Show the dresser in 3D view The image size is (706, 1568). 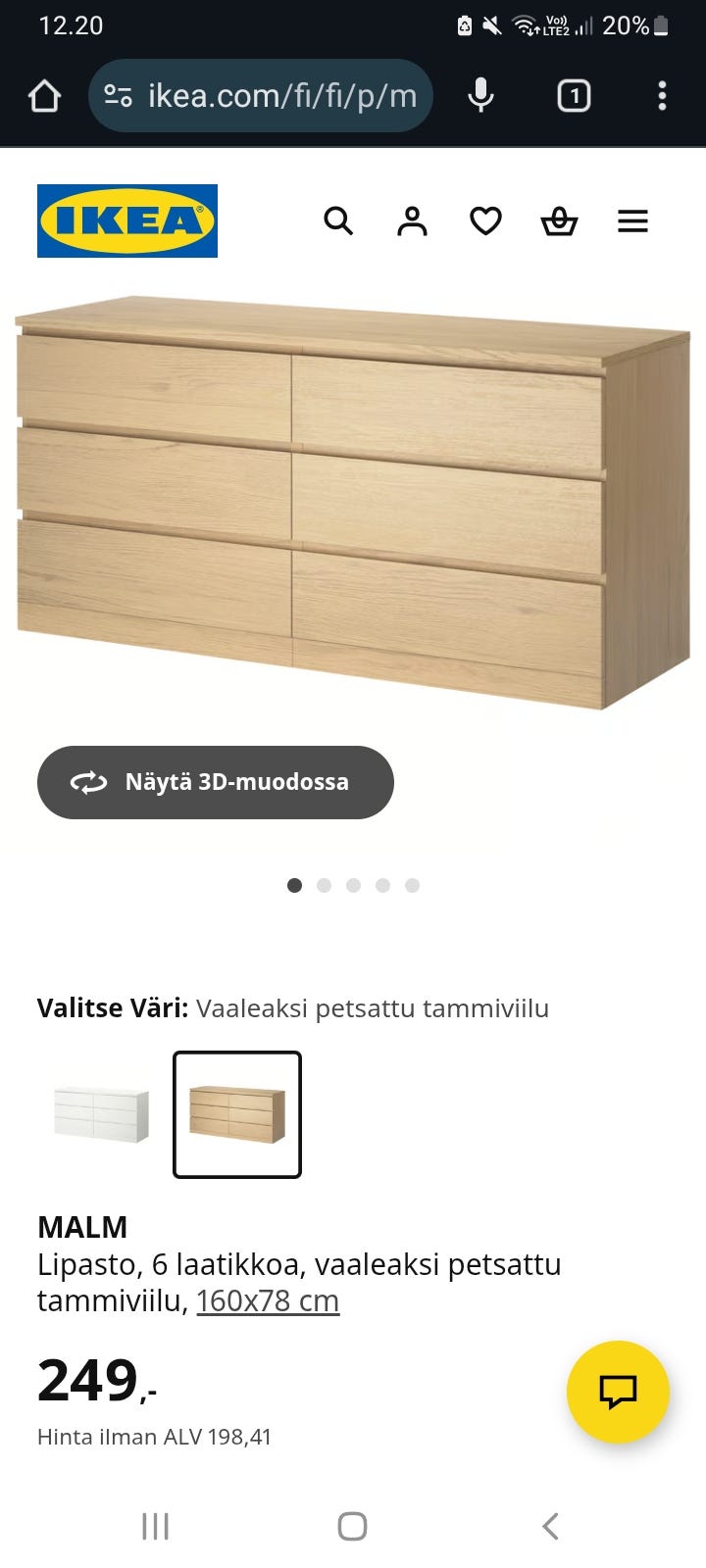(x=215, y=782)
